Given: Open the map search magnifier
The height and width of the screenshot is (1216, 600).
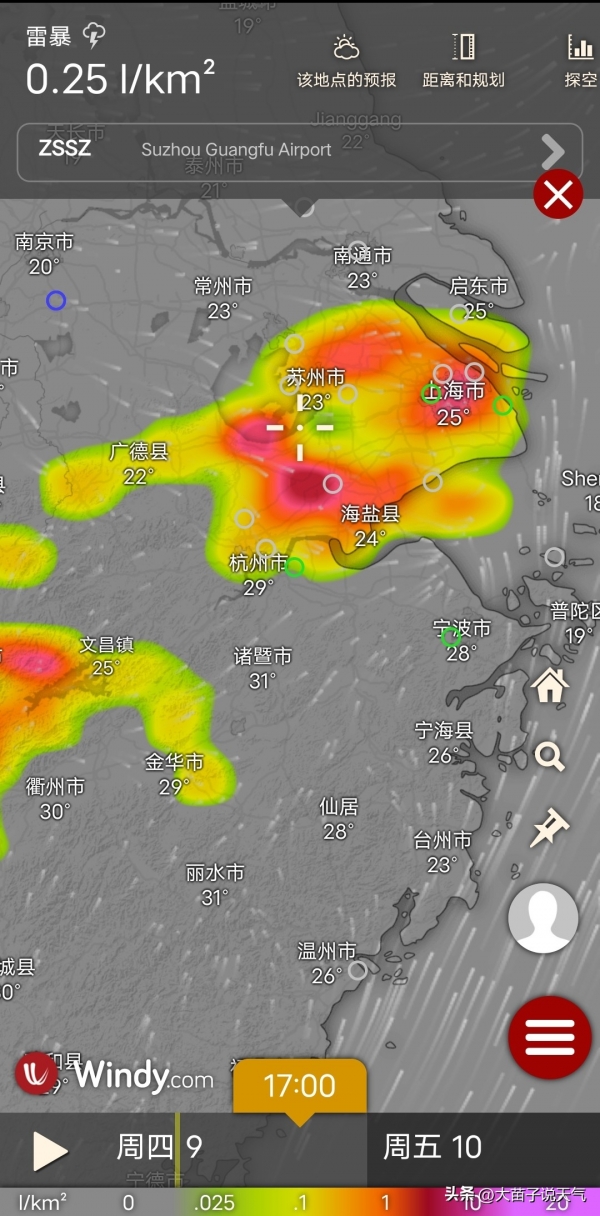Looking at the screenshot, I should (x=549, y=756).
